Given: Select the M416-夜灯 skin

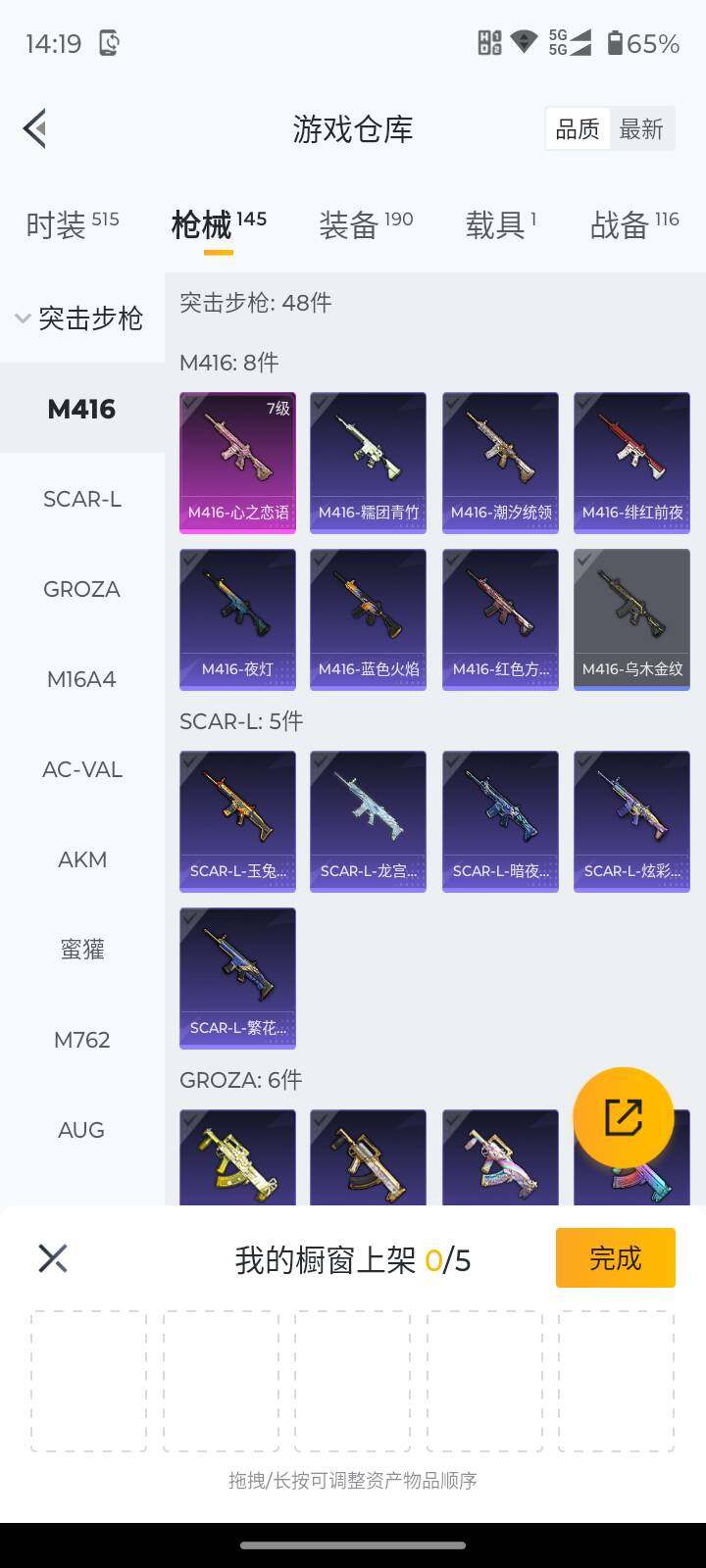Looking at the screenshot, I should pos(237,619).
